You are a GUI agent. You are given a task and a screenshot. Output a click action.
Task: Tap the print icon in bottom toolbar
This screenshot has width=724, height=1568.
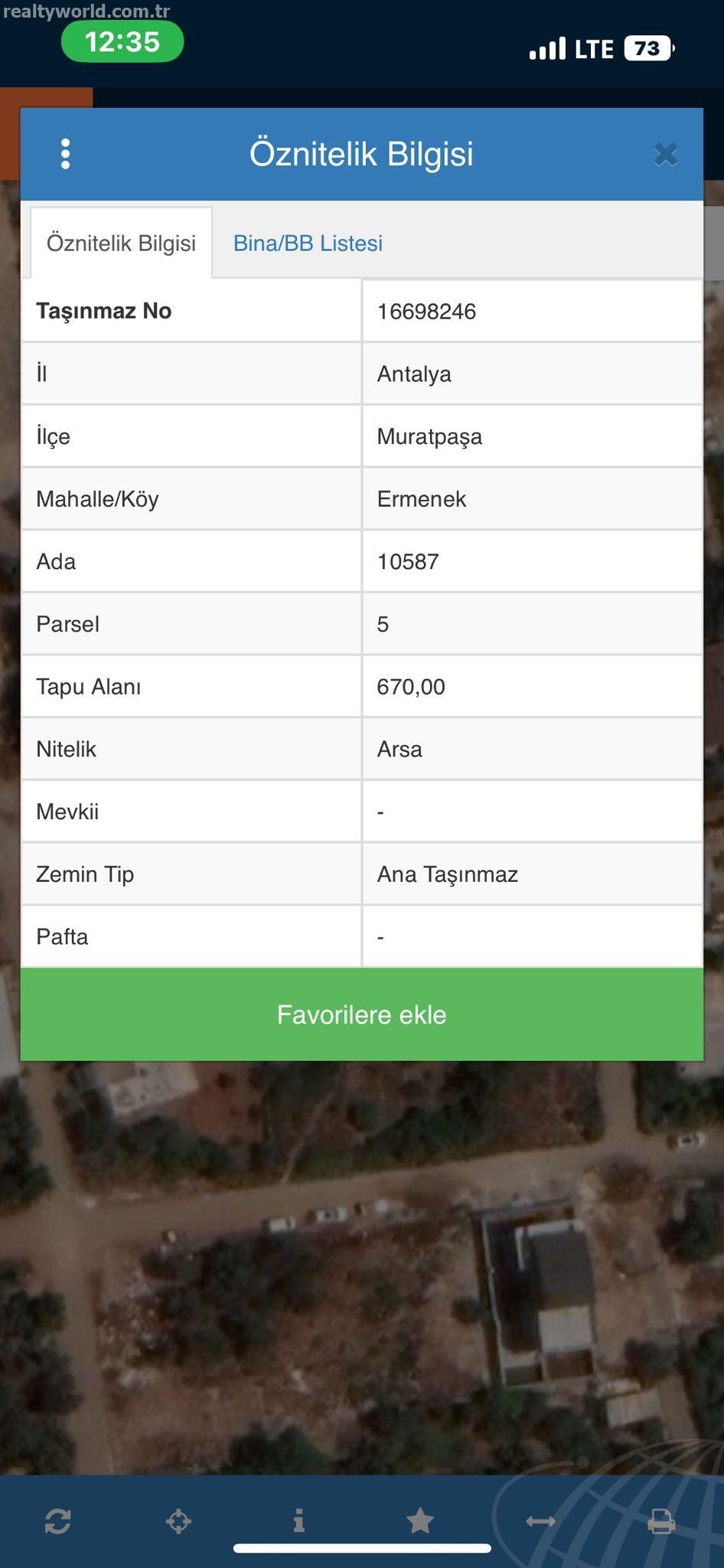coord(661,1521)
